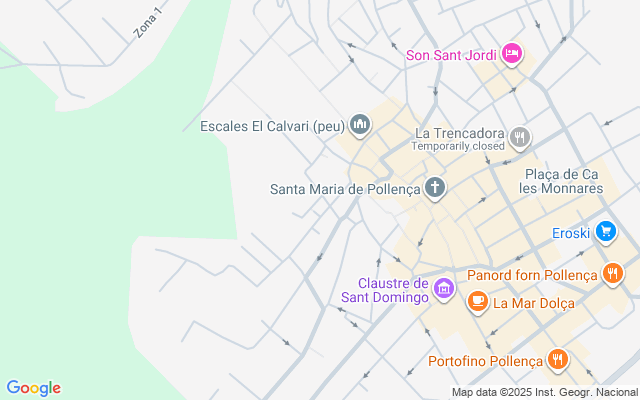Image resolution: width=640 pixels, height=400 pixels.
Task: Open the Son Sant Jordi hotel marker
Action: pyautogui.click(x=511, y=54)
